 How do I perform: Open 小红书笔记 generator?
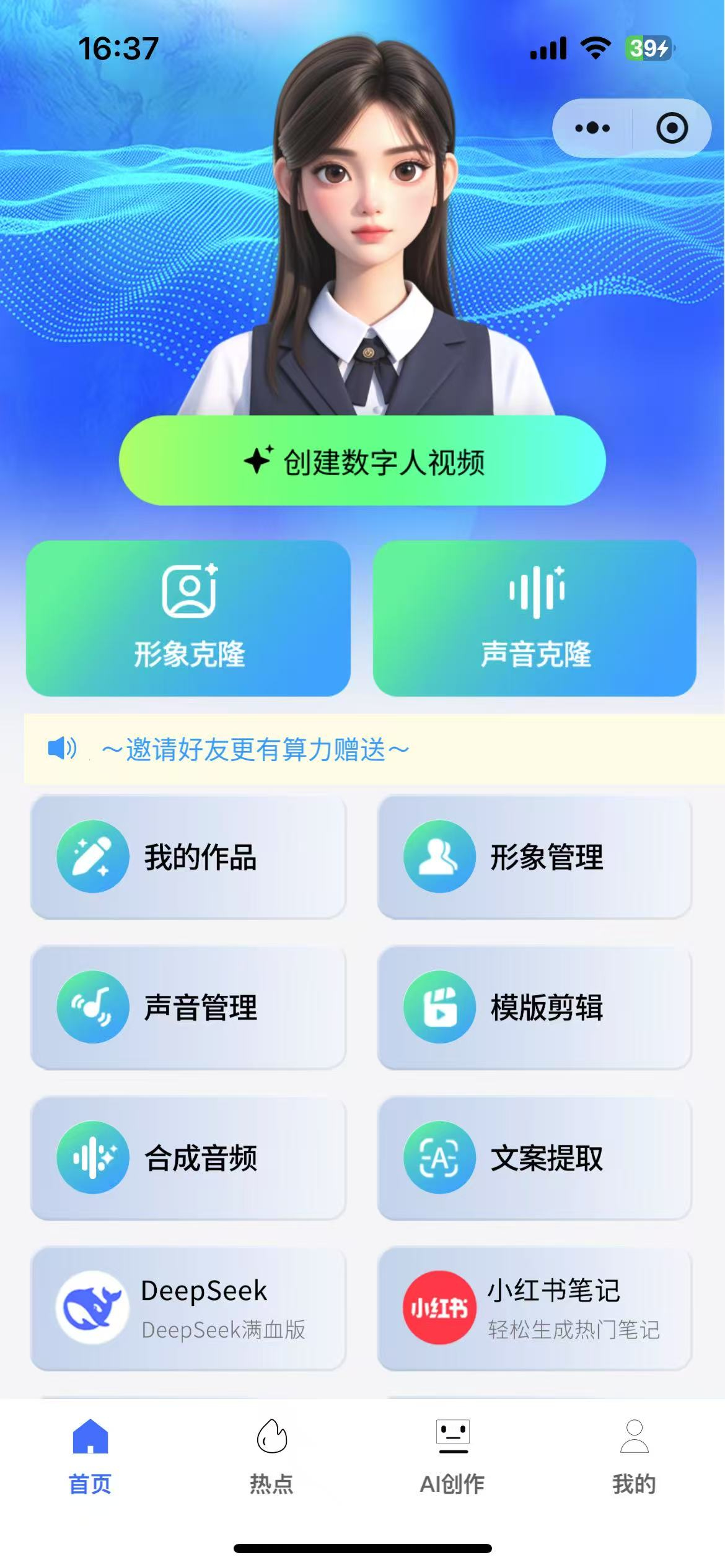pyautogui.click(x=534, y=1308)
